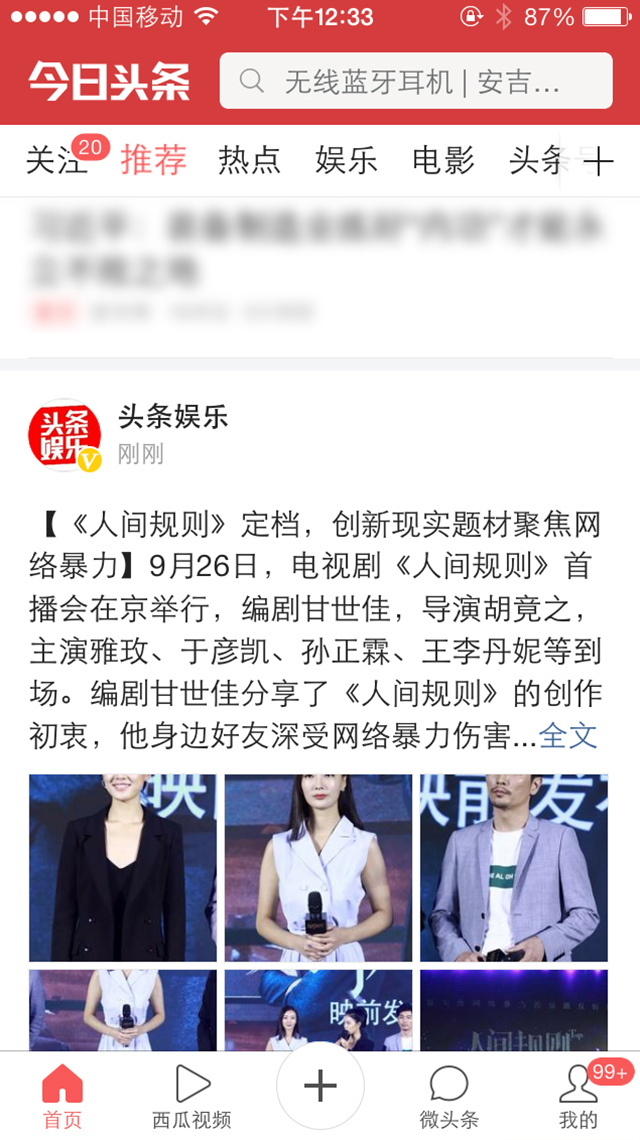The height and width of the screenshot is (1140, 640).
Task: Switch to the 热点 tab
Action: click(249, 161)
